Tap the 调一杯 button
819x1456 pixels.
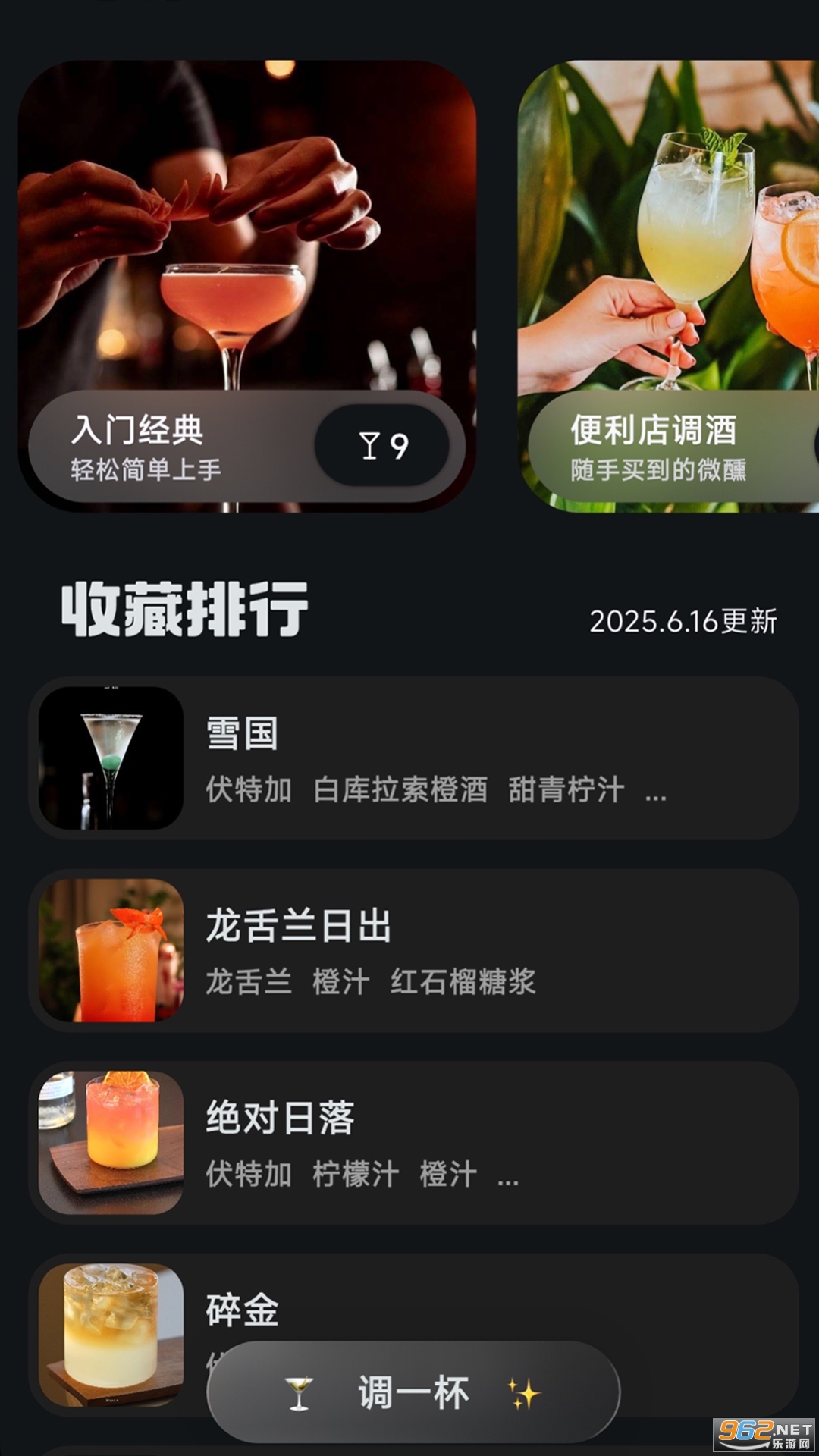click(x=413, y=1392)
